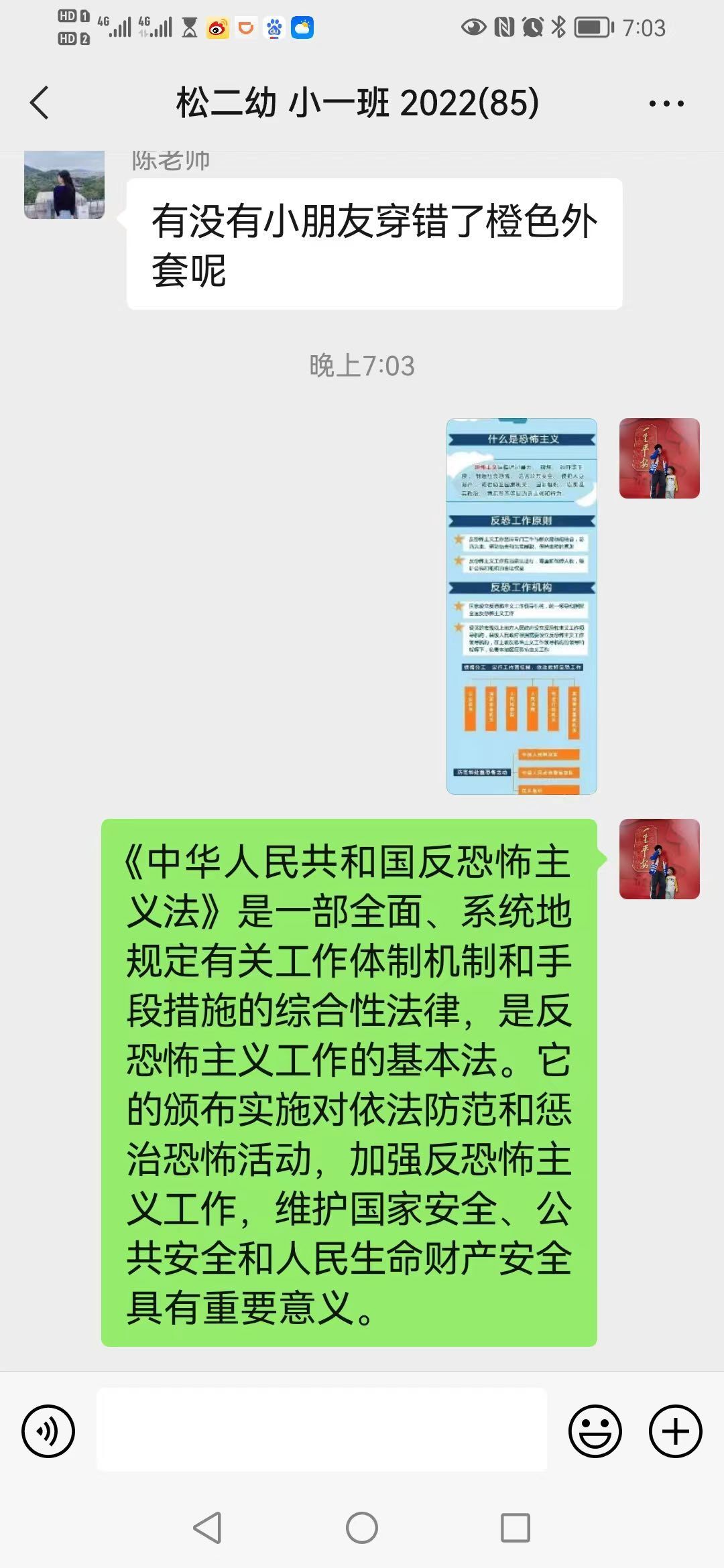Open the emoji picker
724x1568 pixels.
click(x=595, y=1431)
